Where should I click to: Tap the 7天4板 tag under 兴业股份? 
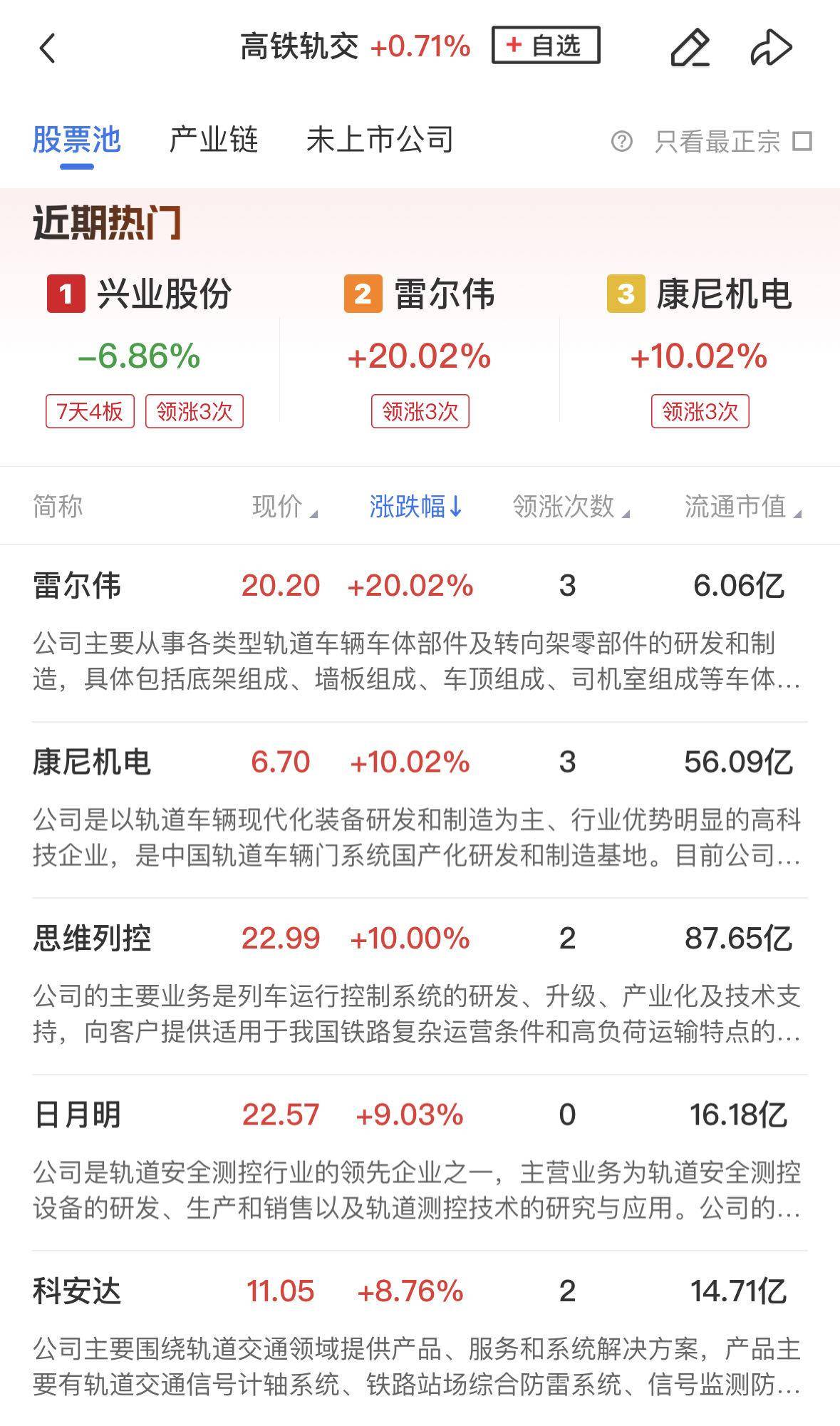click(91, 411)
